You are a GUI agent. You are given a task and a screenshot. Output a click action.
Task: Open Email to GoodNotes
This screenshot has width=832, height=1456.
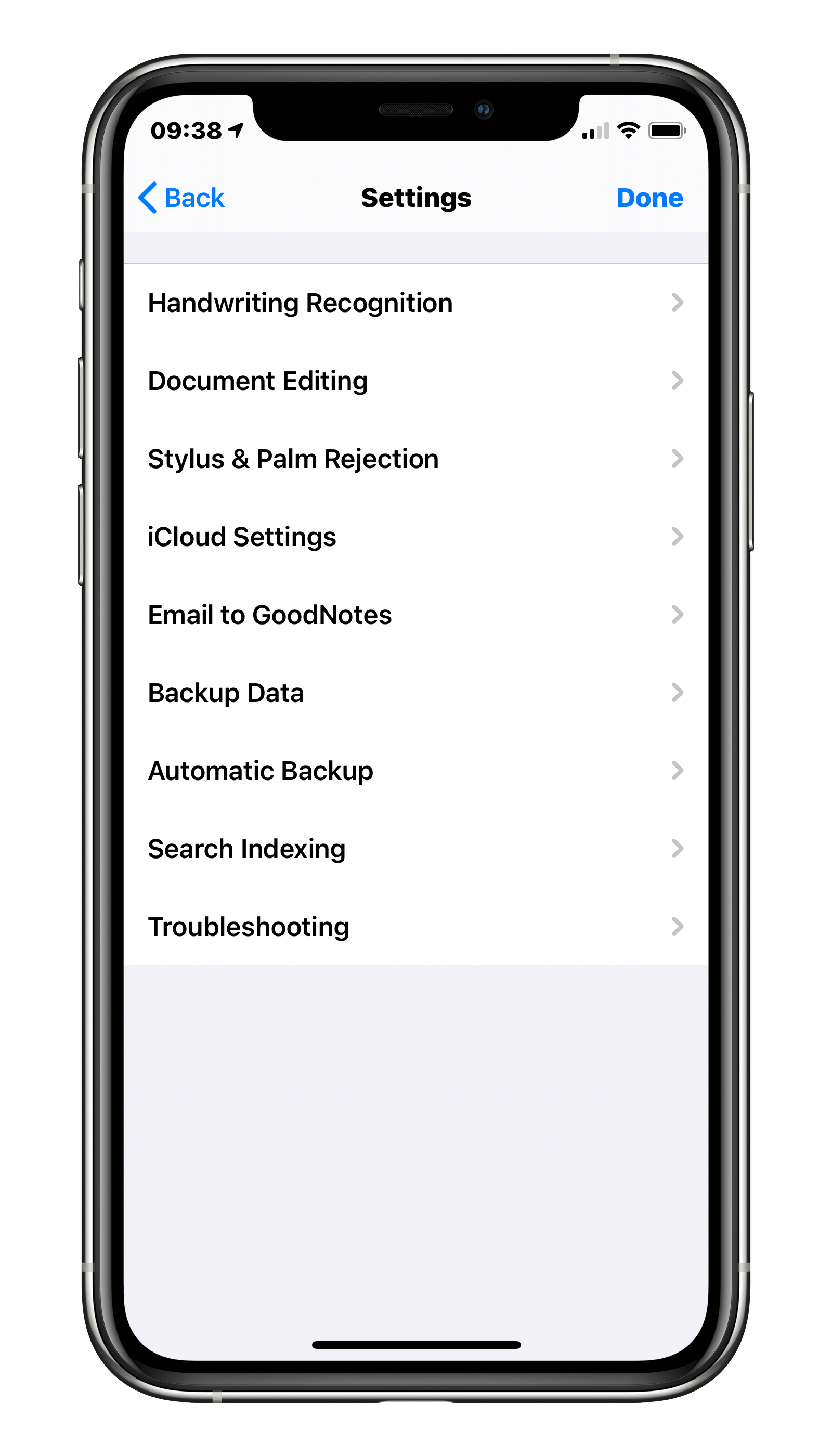click(415, 615)
